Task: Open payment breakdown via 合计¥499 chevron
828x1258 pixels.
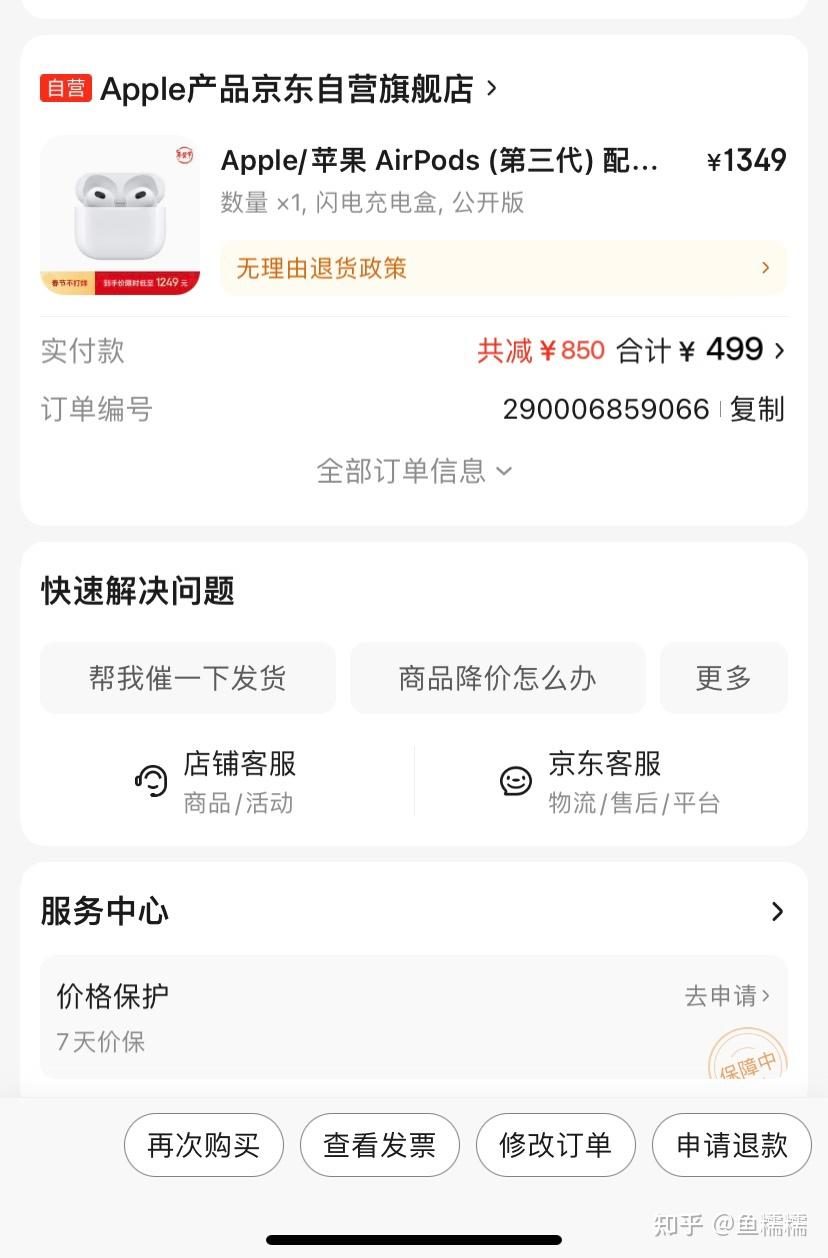Action: pyautogui.click(x=779, y=350)
